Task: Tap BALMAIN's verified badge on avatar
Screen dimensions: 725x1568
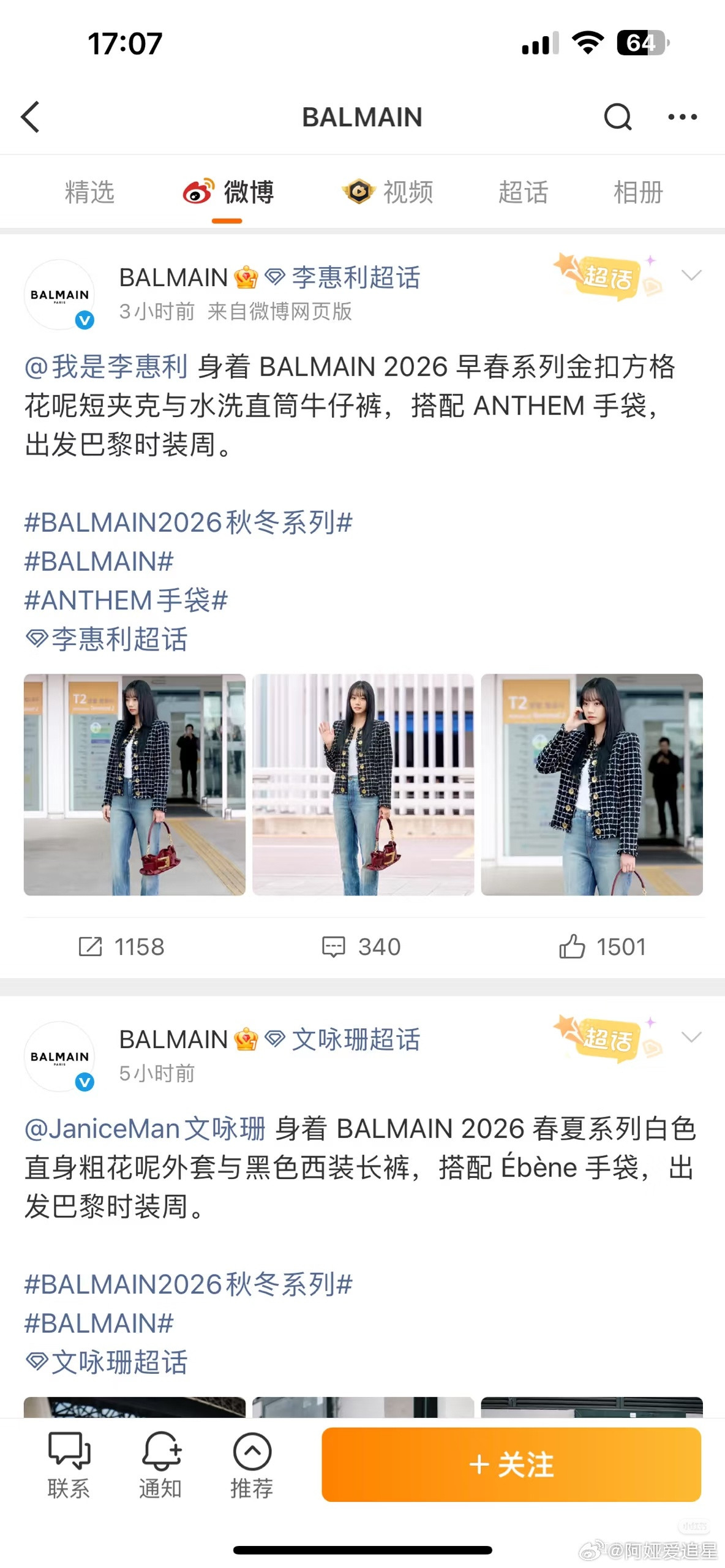Action: [85, 318]
